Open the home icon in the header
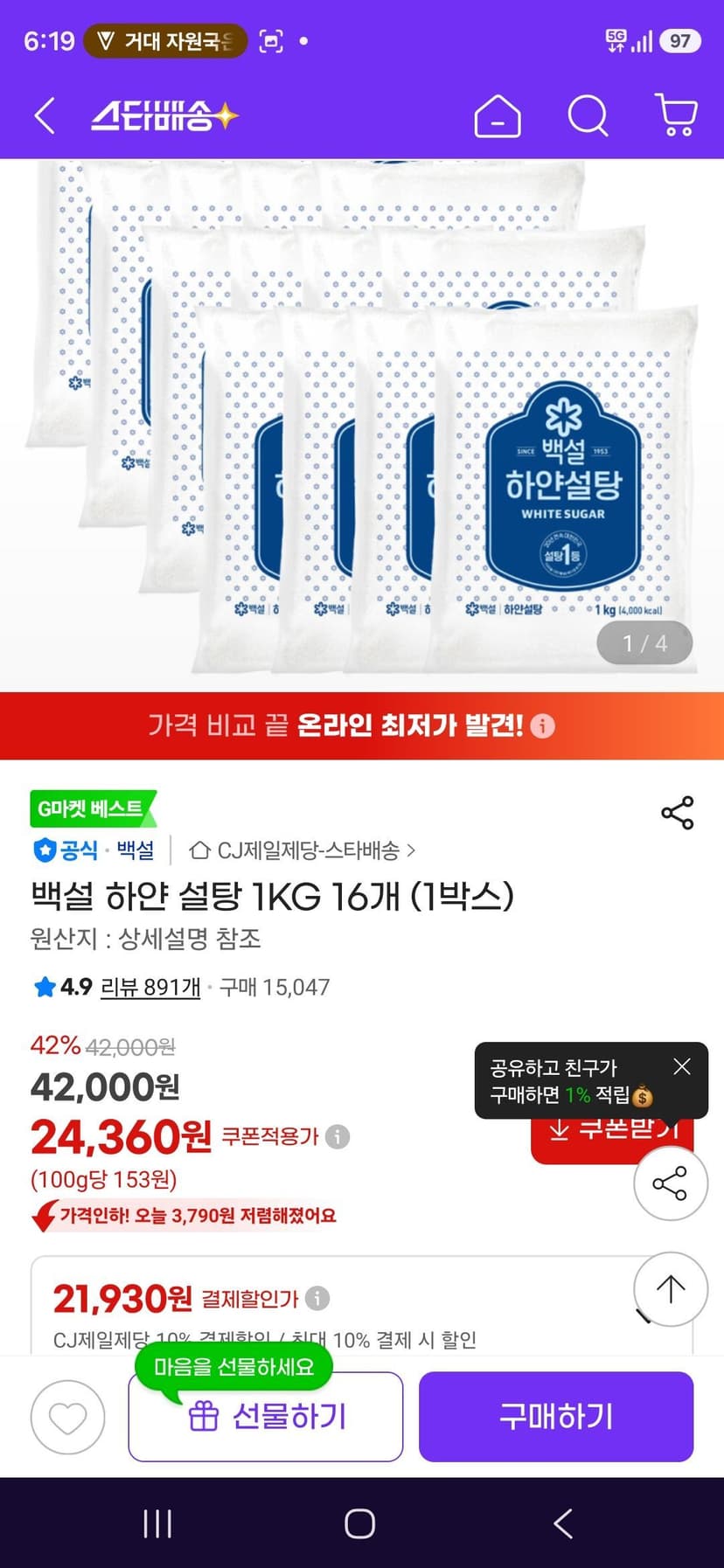The image size is (724, 1568). coord(498,115)
